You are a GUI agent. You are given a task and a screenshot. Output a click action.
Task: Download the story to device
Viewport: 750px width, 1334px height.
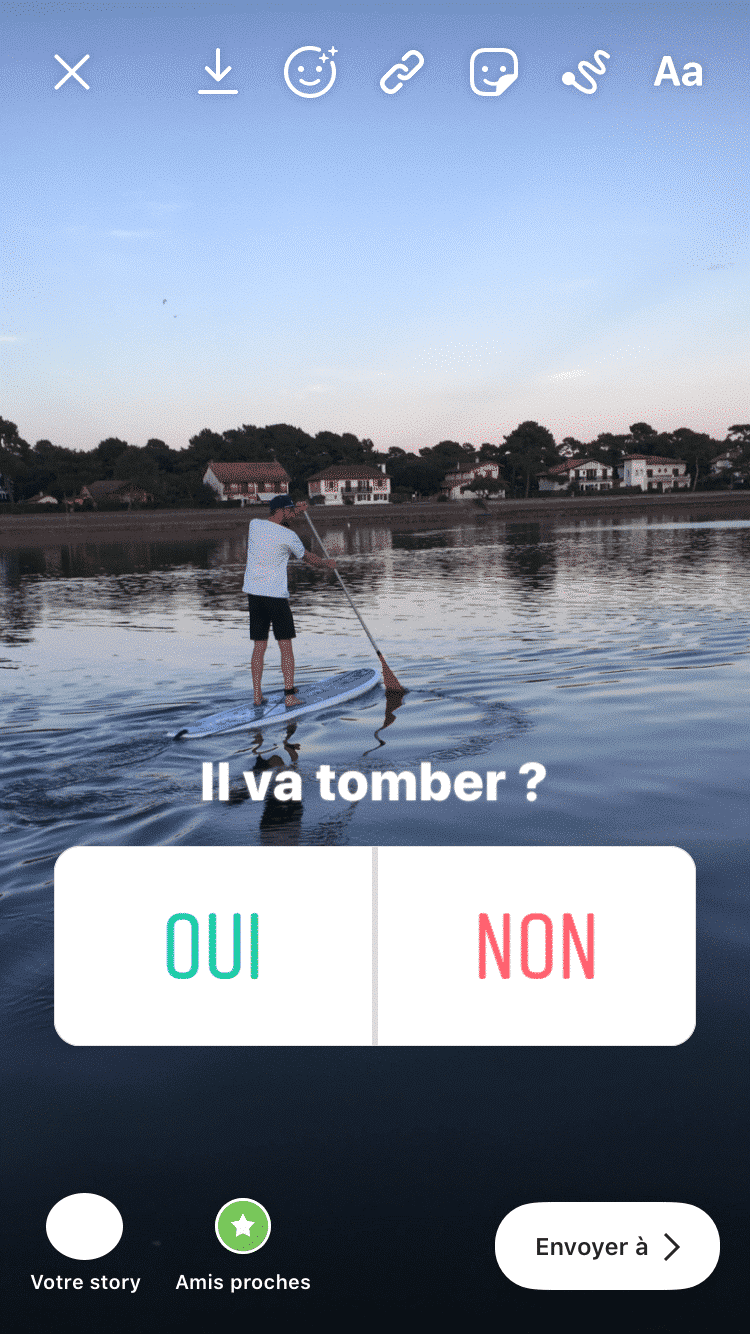(x=218, y=73)
